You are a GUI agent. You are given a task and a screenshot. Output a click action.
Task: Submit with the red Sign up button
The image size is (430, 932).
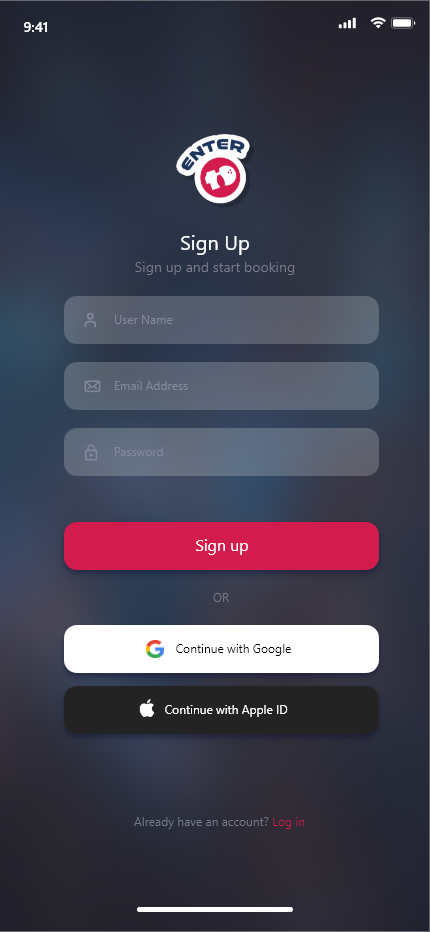[x=221, y=546]
